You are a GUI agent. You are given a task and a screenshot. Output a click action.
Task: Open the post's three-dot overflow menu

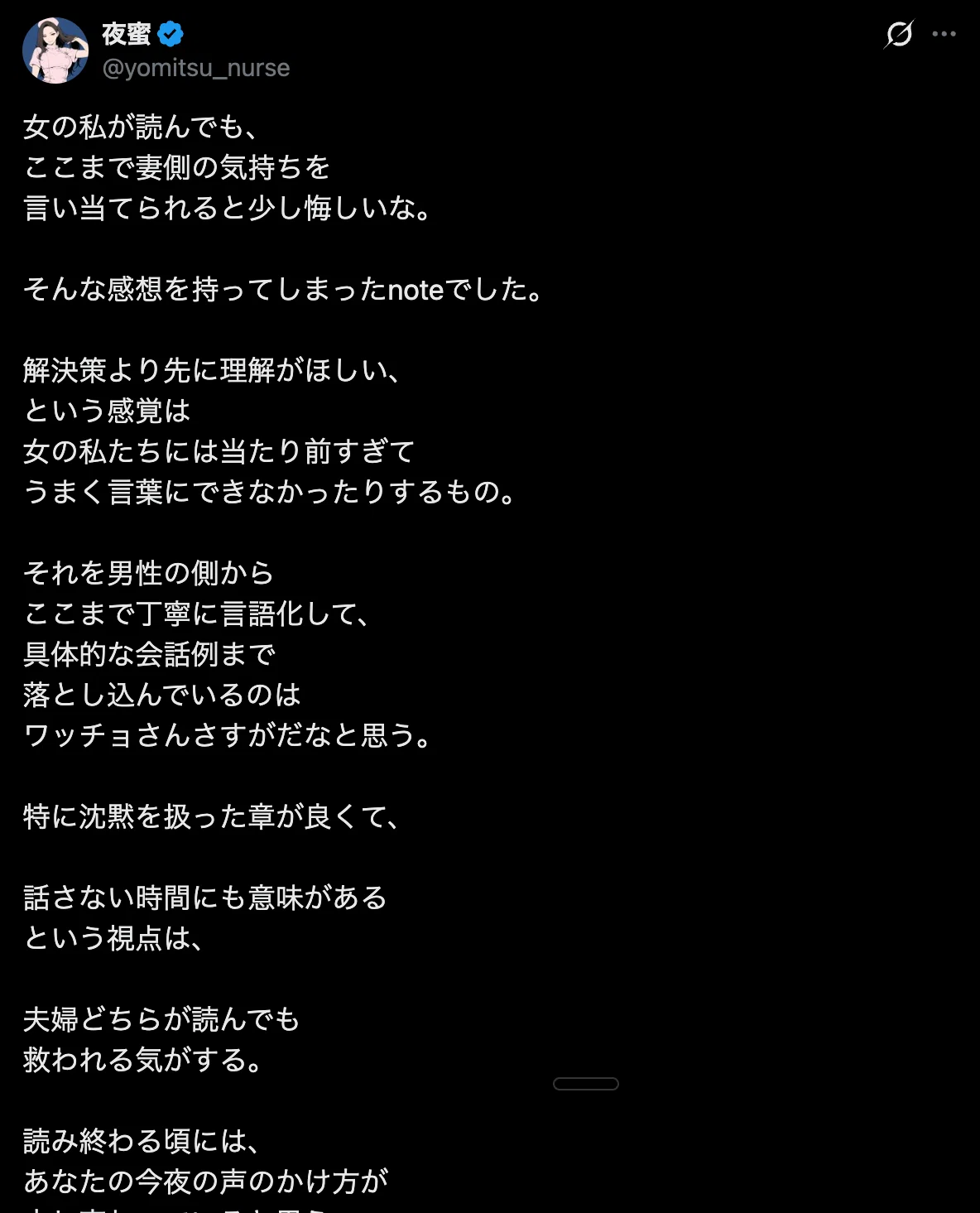(944, 34)
